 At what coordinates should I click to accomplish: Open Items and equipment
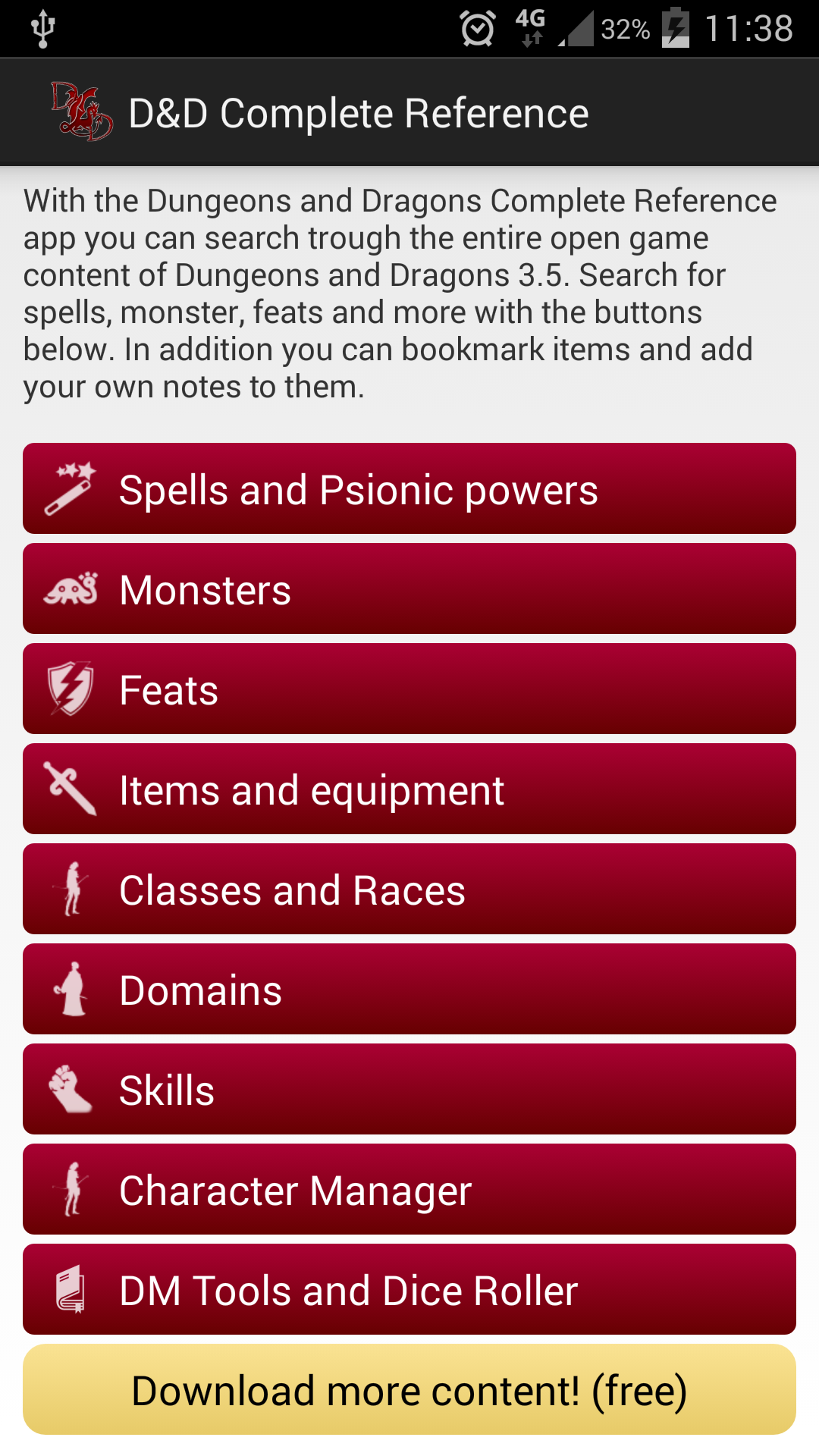click(x=409, y=789)
